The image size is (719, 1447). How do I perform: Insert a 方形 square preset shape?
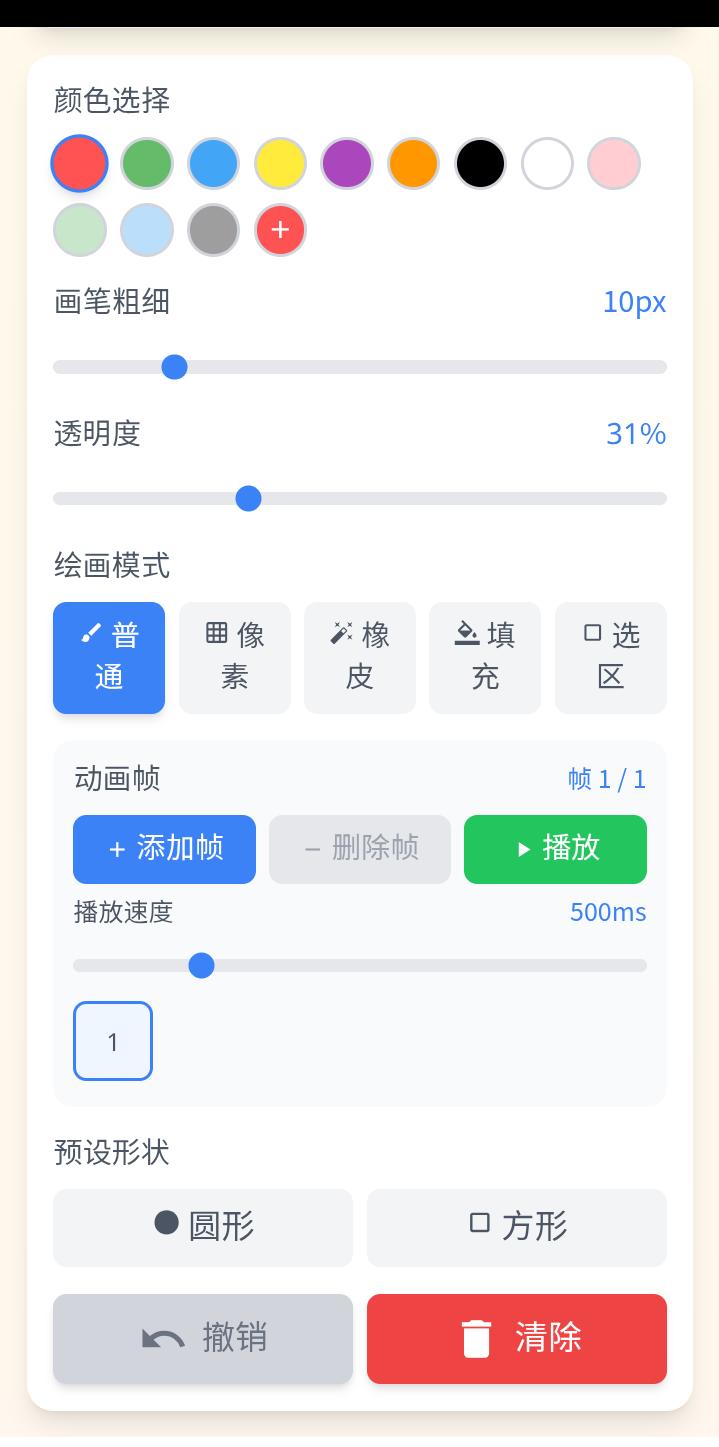[516, 1227]
